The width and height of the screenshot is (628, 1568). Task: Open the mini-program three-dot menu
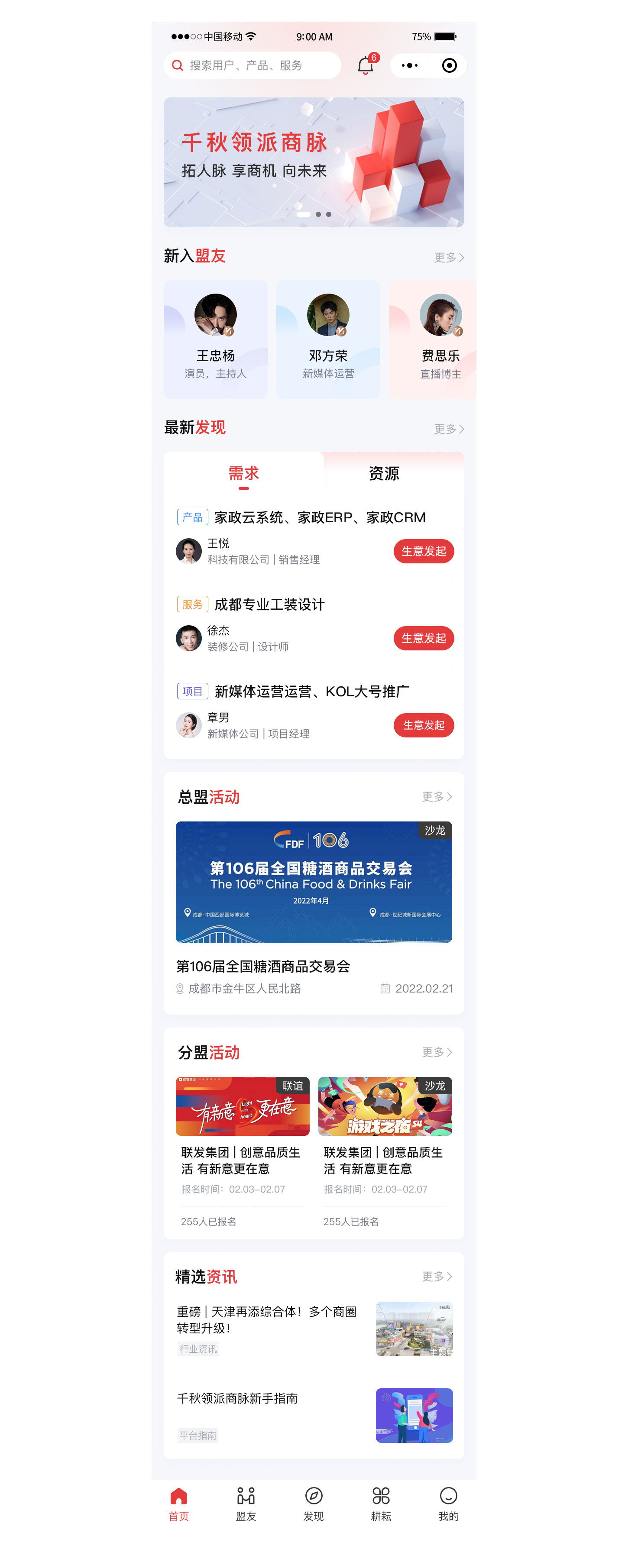click(x=410, y=65)
